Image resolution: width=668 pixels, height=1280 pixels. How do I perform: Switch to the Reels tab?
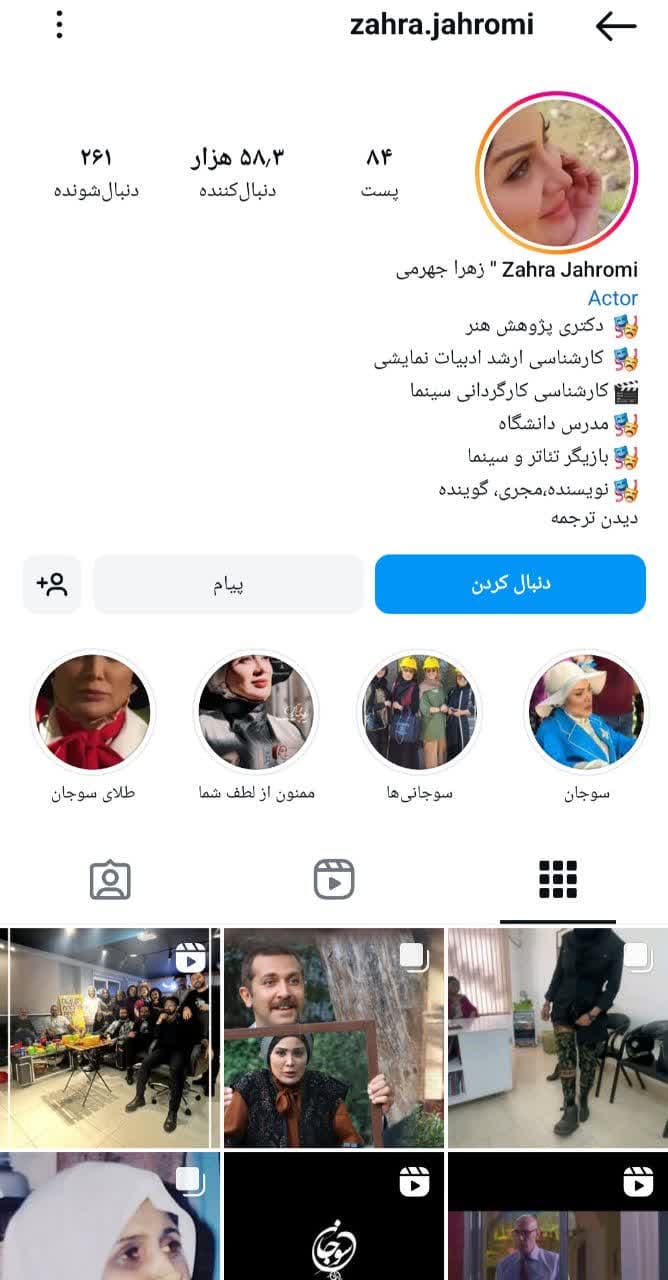334,879
